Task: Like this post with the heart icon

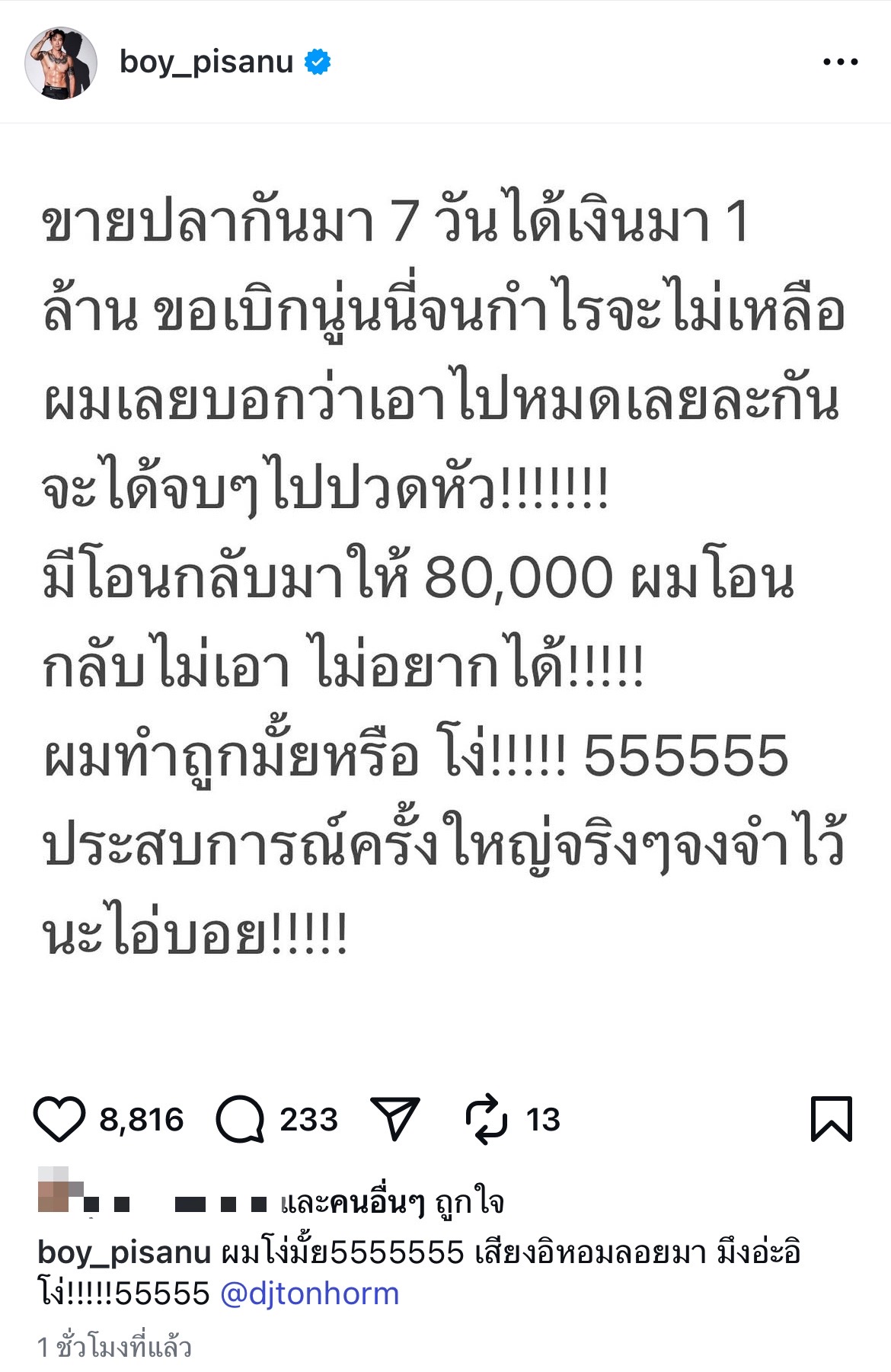Action: pyautogui.click(x=59, y=1119)
